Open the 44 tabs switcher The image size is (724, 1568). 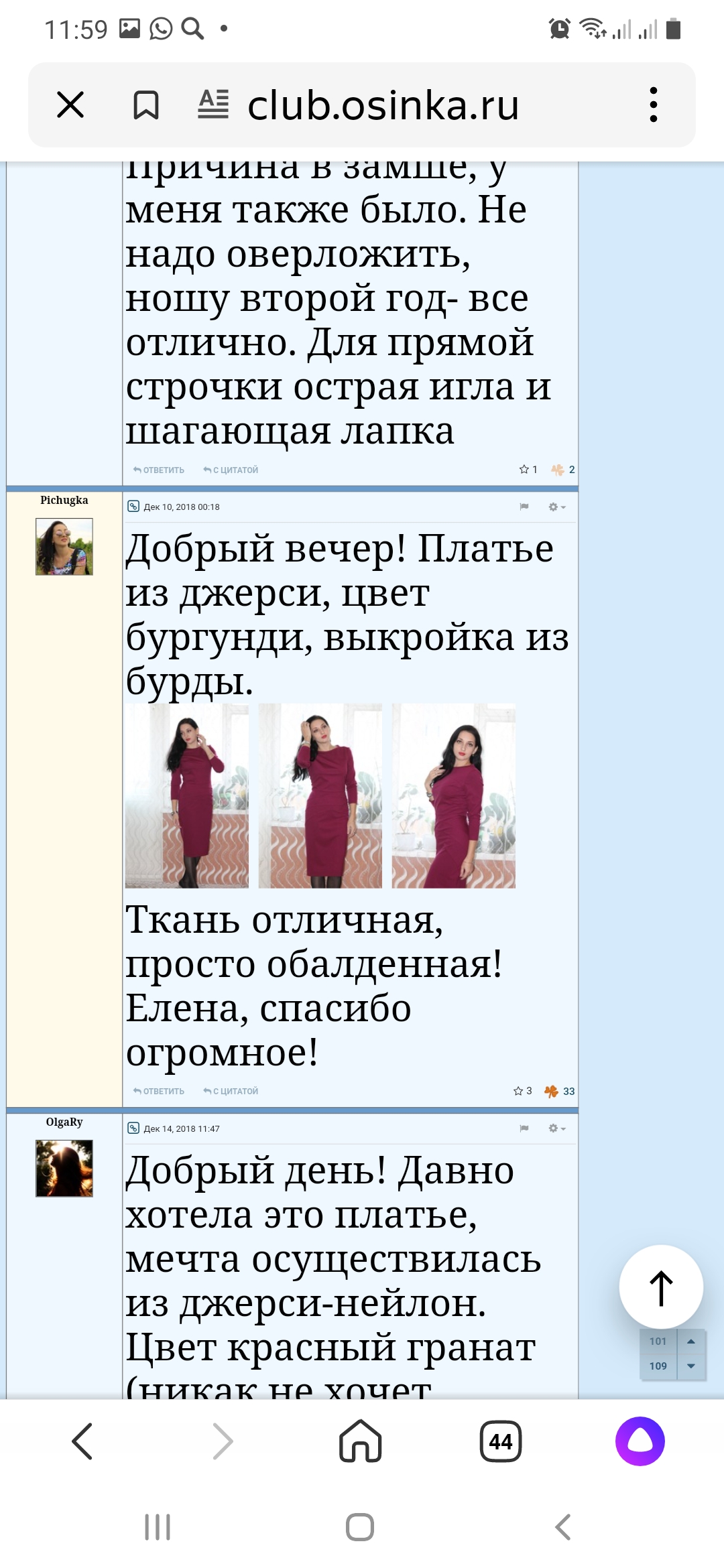pos(501,1441)
